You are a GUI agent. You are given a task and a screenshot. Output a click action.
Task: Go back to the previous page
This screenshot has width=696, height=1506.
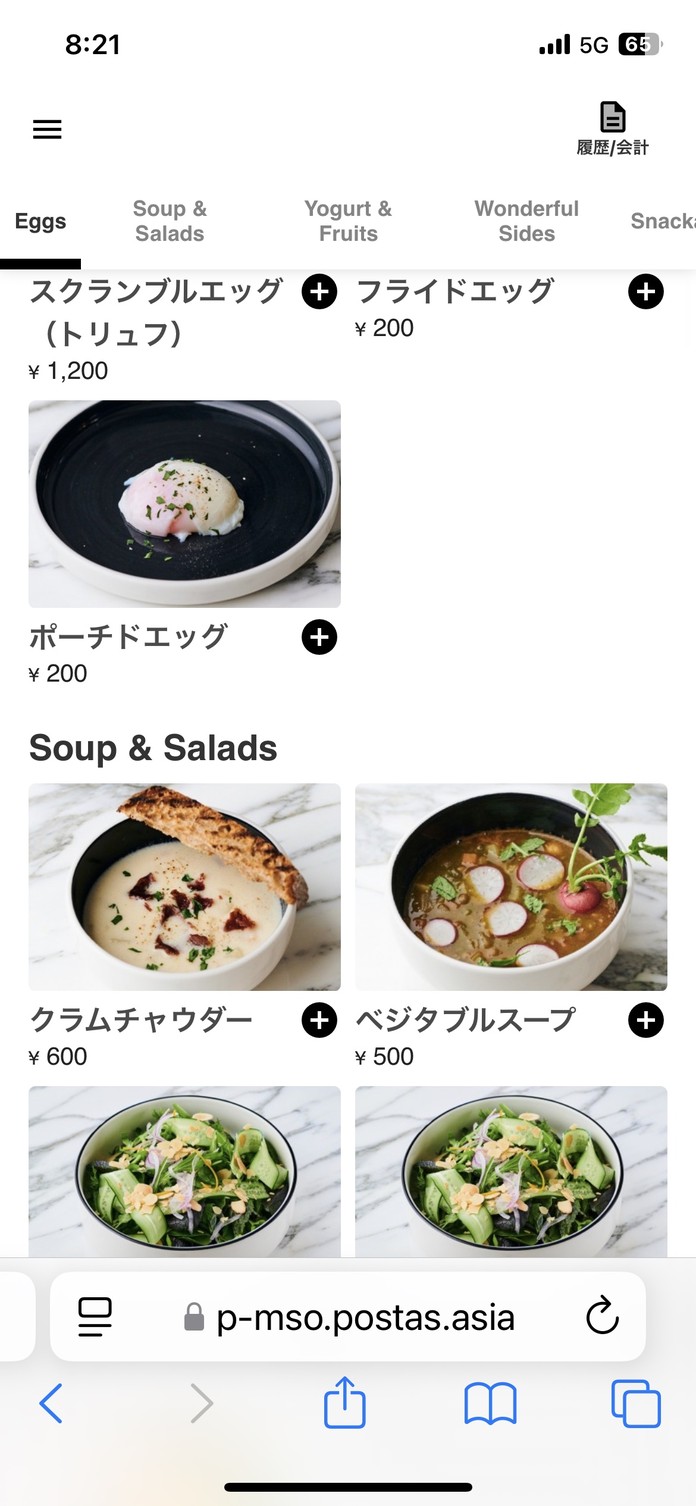pyautogui.click(x=51, y=1404)
